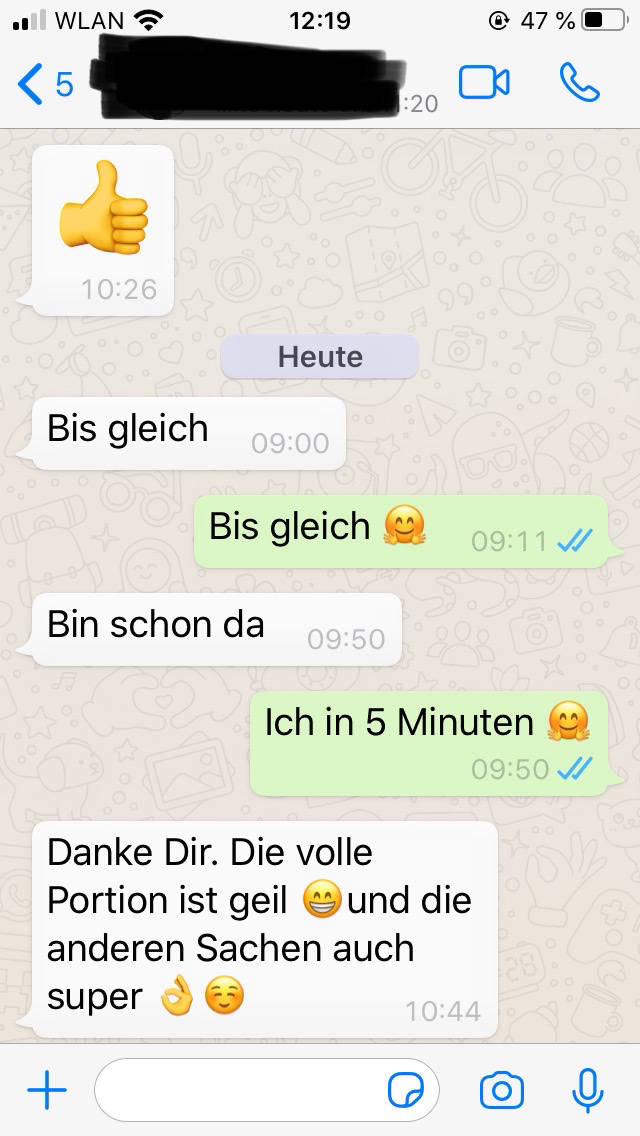Open the attachment plus menu
The width and height of the screenshot is (640, 1136).
click(46, 1090)
